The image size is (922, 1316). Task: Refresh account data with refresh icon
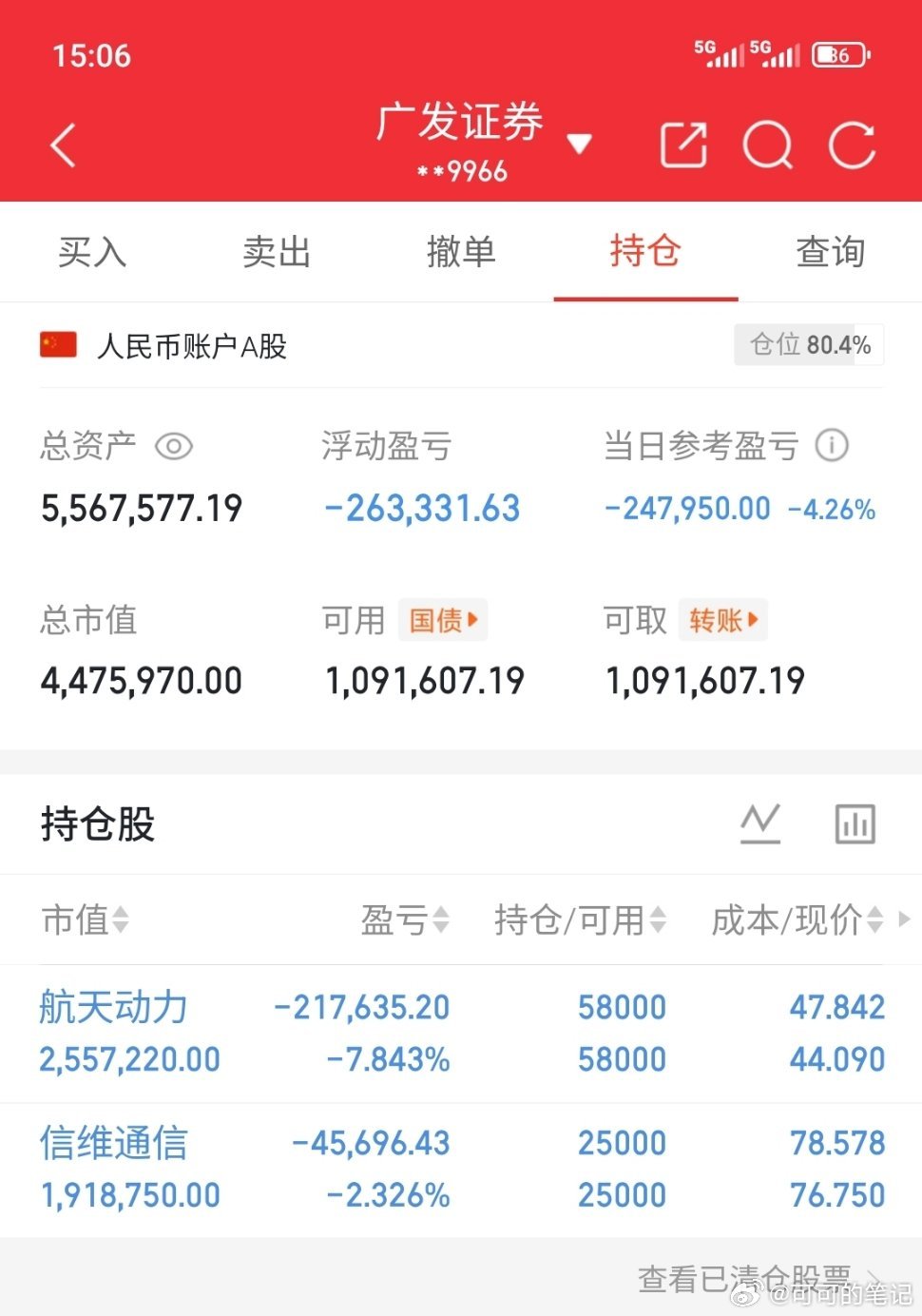(852, 145)
